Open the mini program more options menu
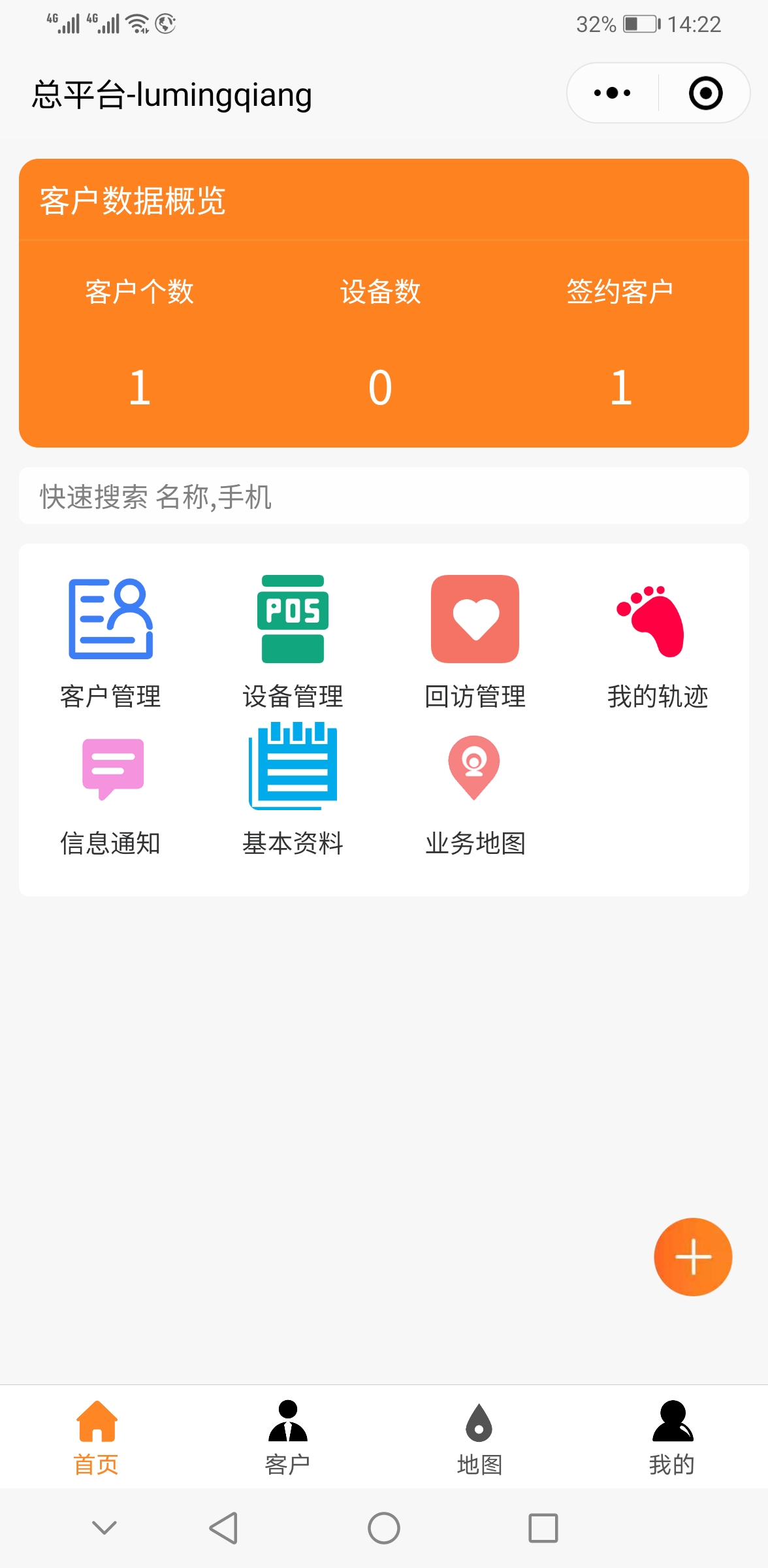 [x=612, y=93]
